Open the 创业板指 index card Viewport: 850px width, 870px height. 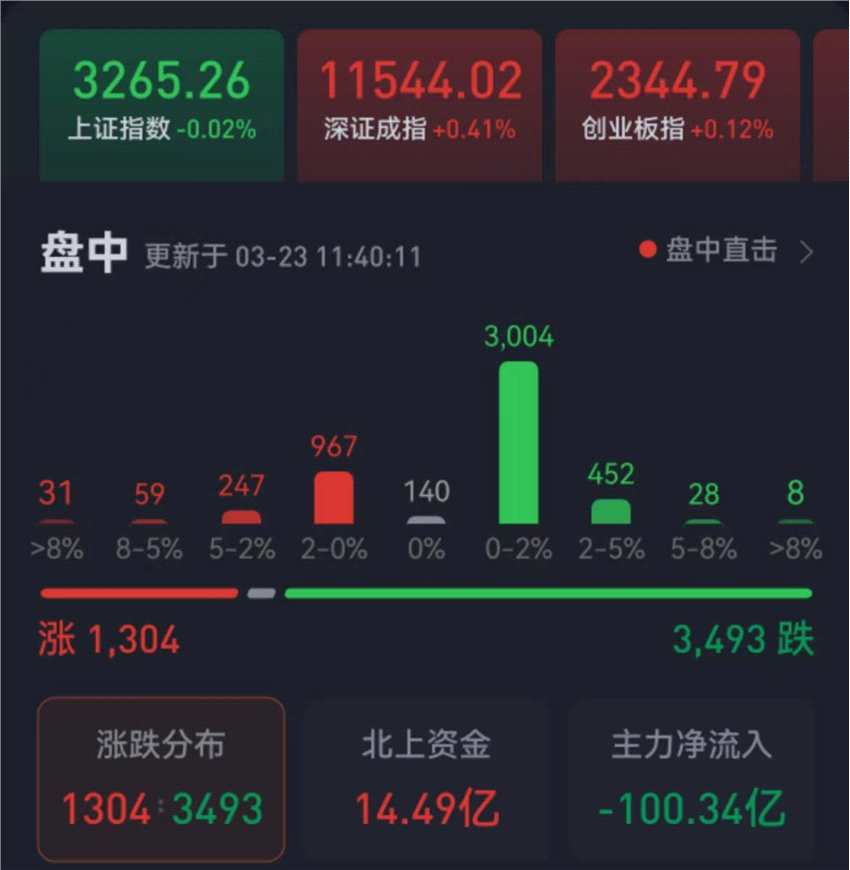point(678,105)
